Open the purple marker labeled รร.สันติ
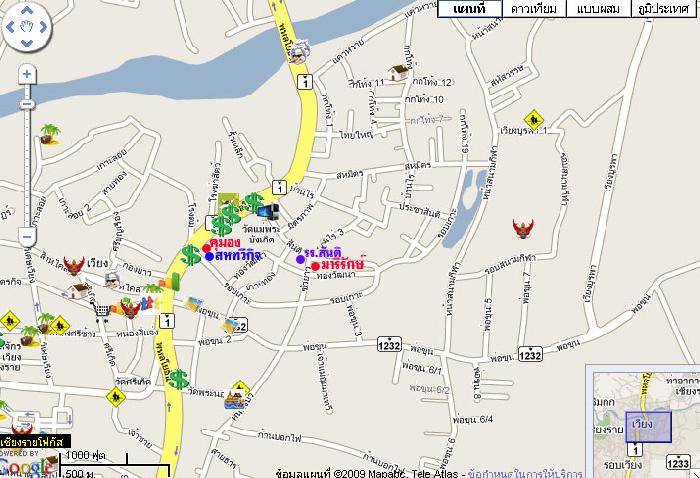 [300, 259]
